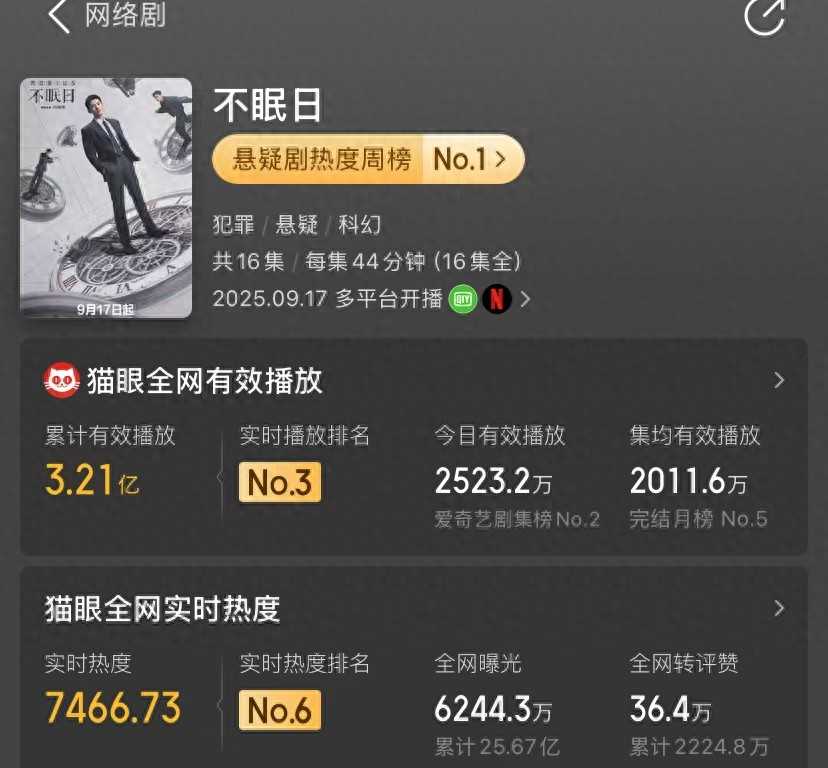Go back from the 网络剧 page
Viewport: 828px width, 768px height.
[60, 16]
